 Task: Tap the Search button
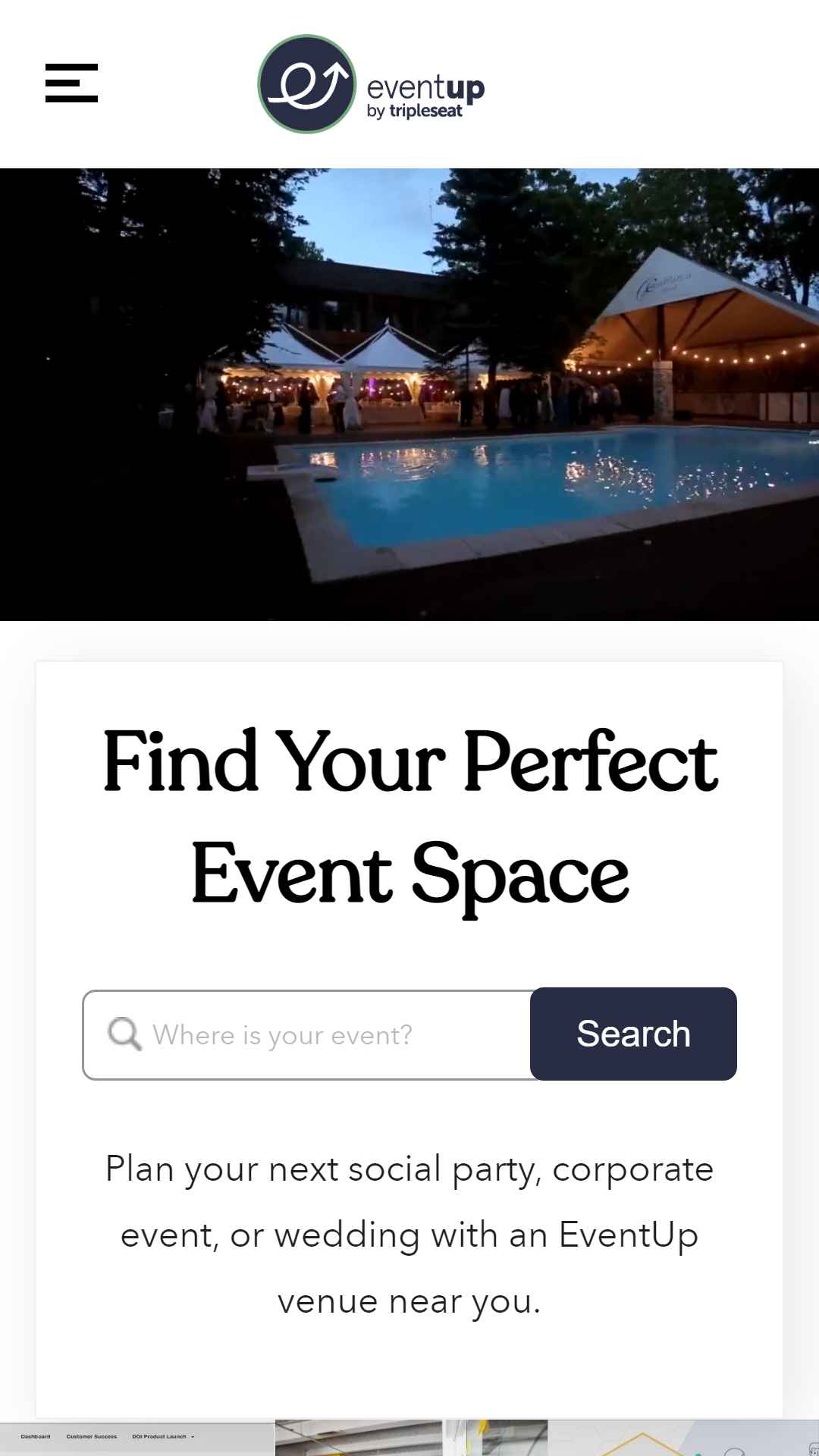[x=633, y=1034]
